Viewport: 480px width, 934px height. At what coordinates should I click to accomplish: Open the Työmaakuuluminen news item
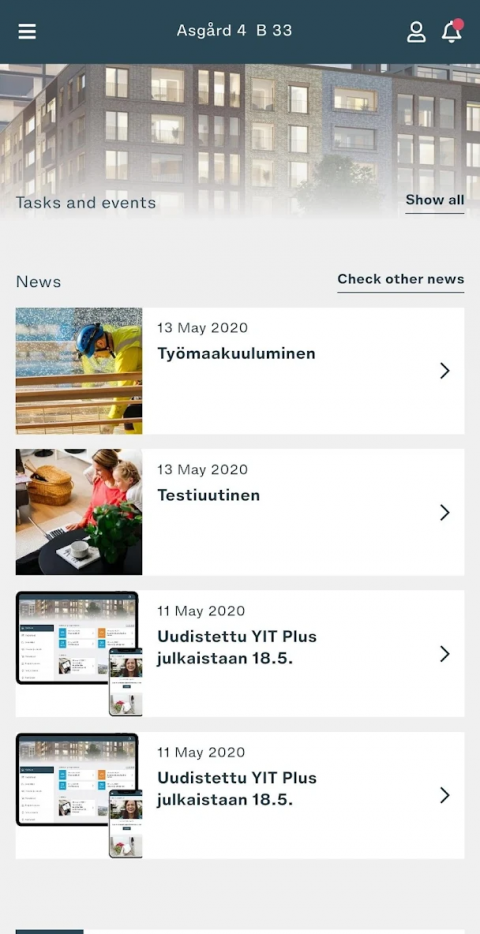point(240,371)
